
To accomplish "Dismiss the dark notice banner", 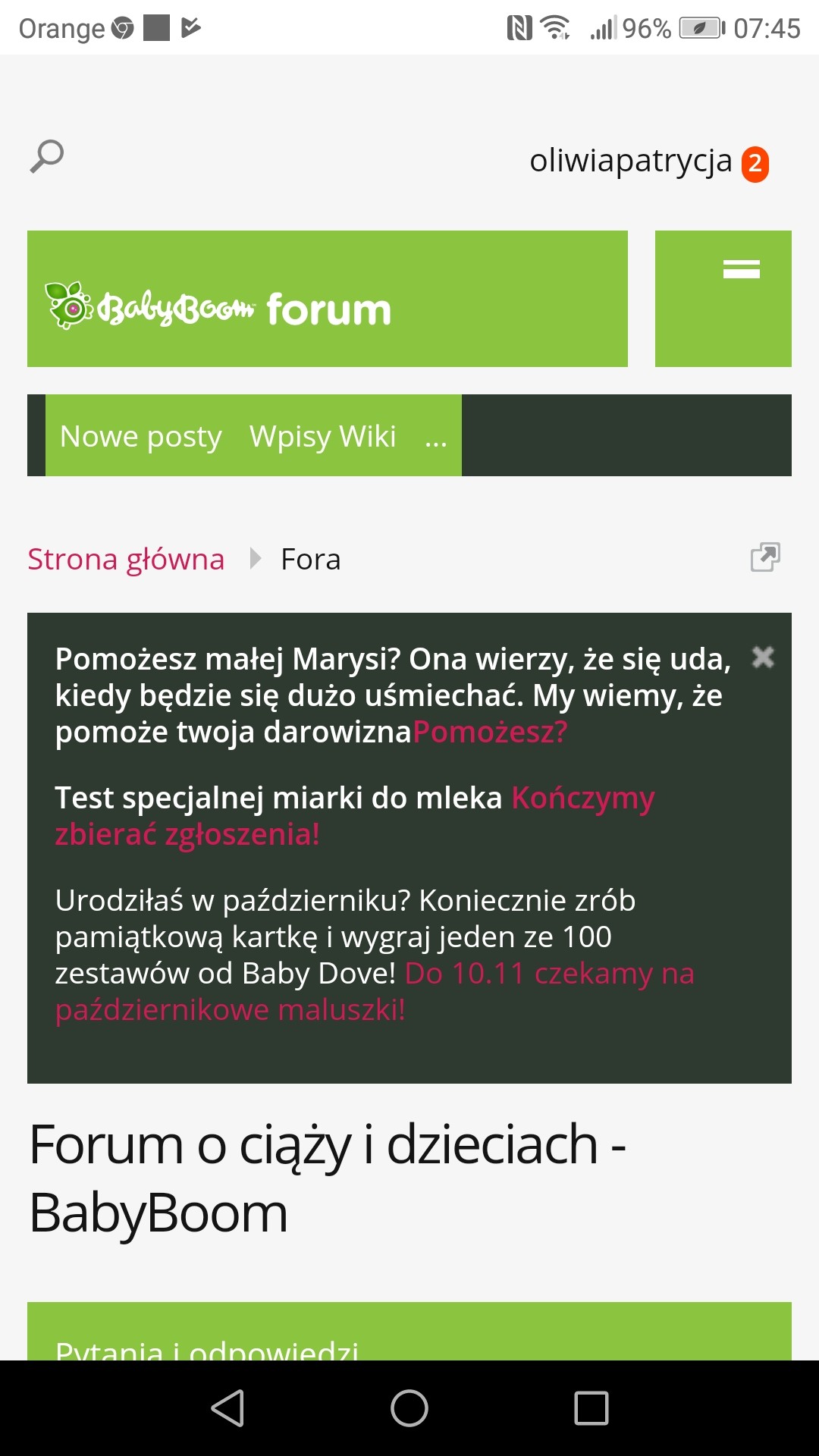I will (763, 657).
